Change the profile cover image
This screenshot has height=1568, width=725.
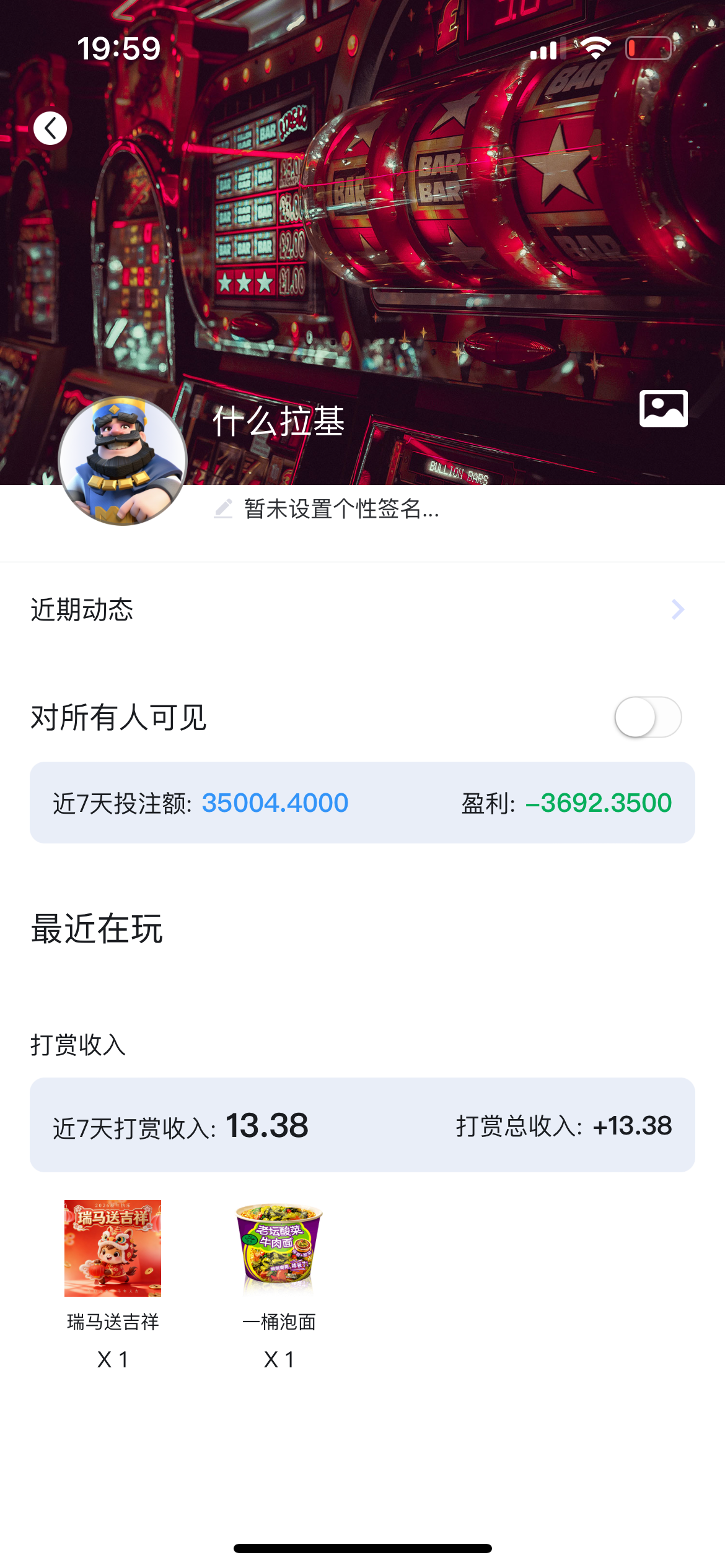pyautogui.click(x=663, y=409)
